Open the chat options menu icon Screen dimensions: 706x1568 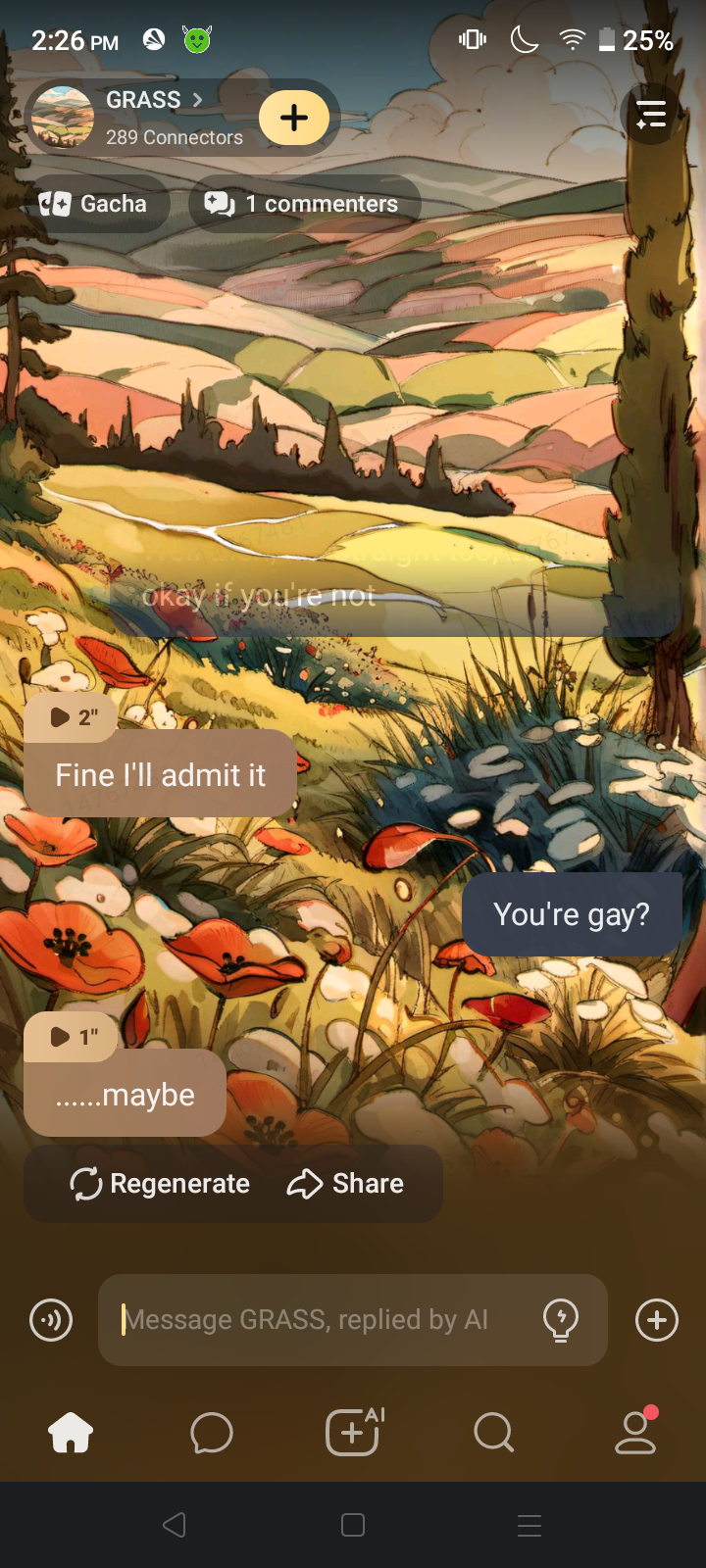[x=650, y=116]
